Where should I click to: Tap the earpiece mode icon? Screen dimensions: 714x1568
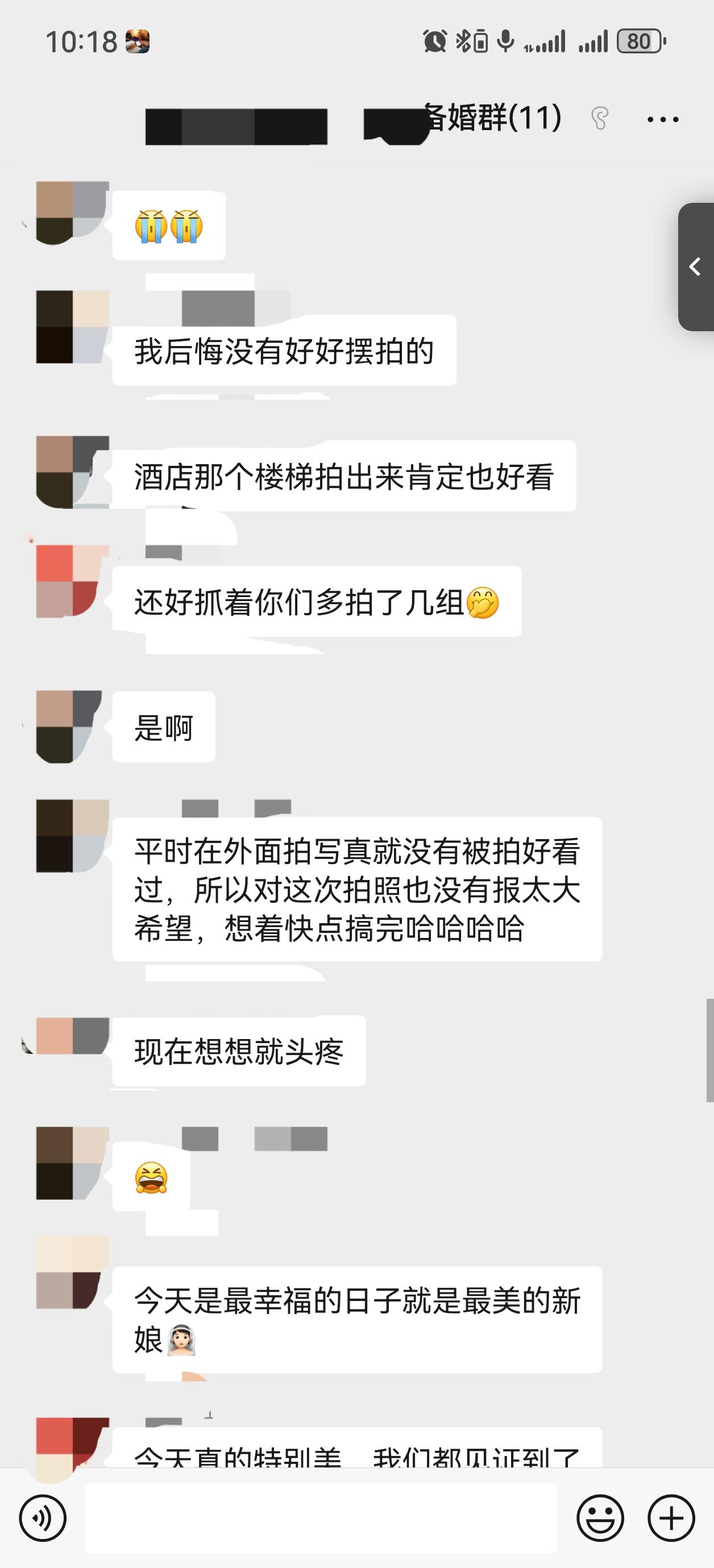pos(600,118)
